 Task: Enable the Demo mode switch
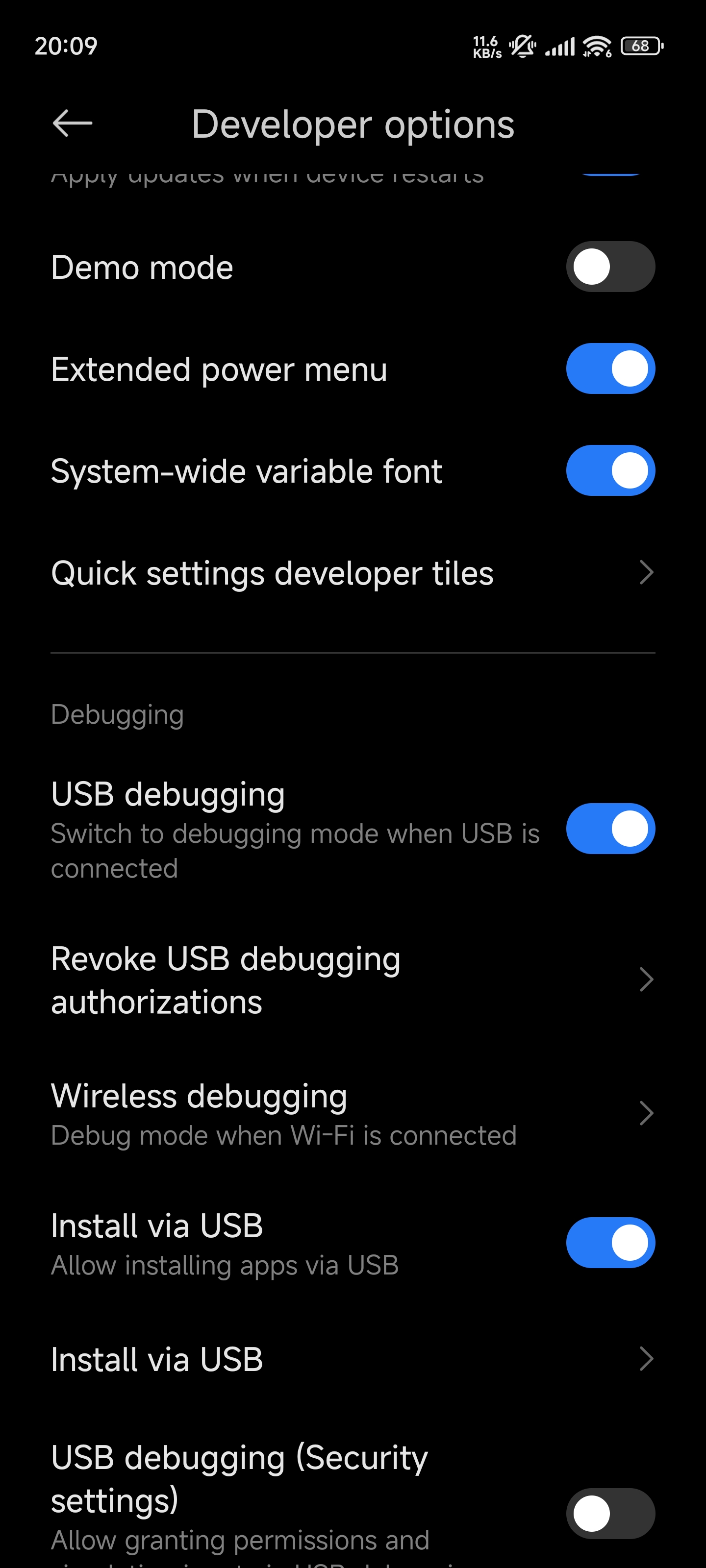610,267
